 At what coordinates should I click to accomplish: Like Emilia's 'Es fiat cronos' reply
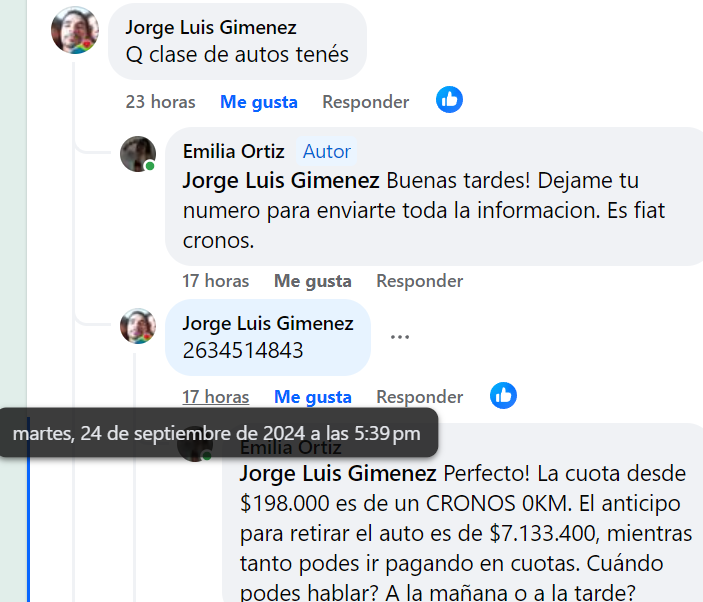coord(313,281)
